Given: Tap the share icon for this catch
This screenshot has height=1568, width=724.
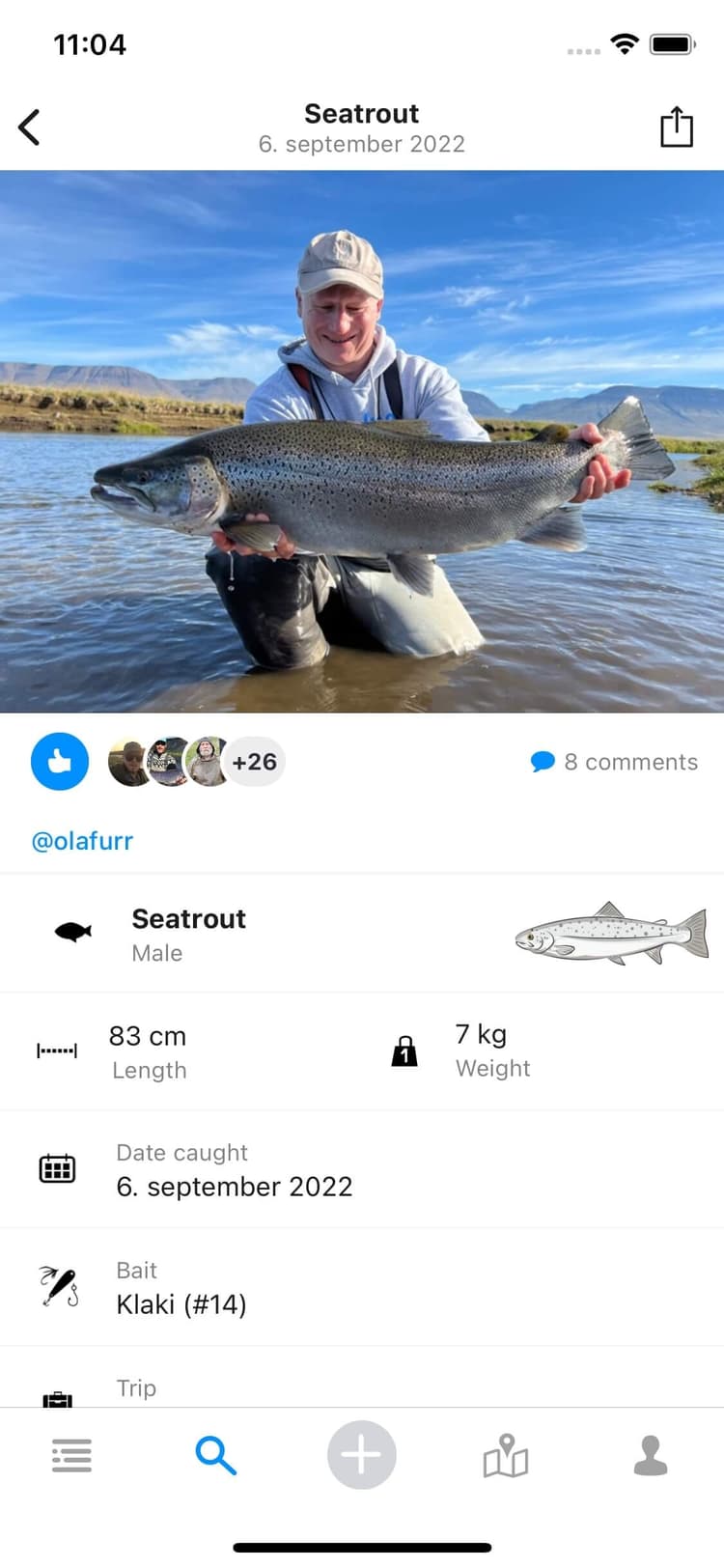Looking at the screenshot, I should point(676,126).
